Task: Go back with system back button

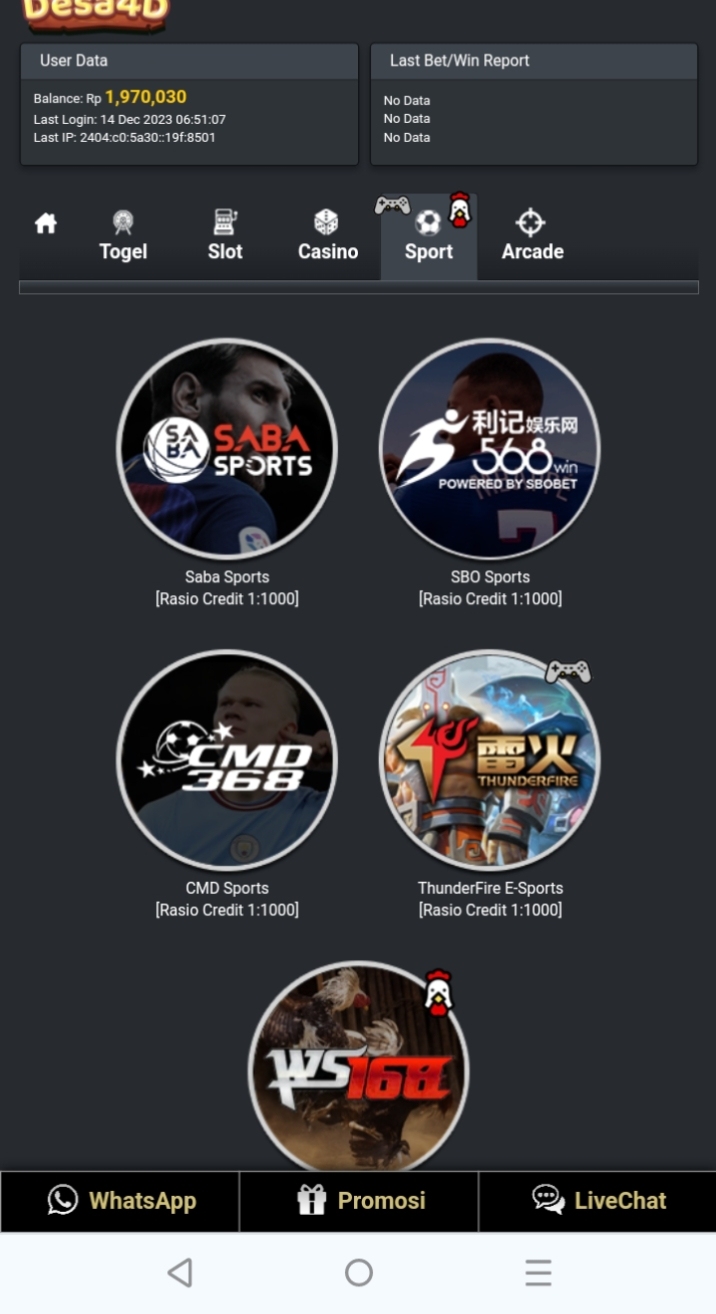Action: [x=180, y=1272]
